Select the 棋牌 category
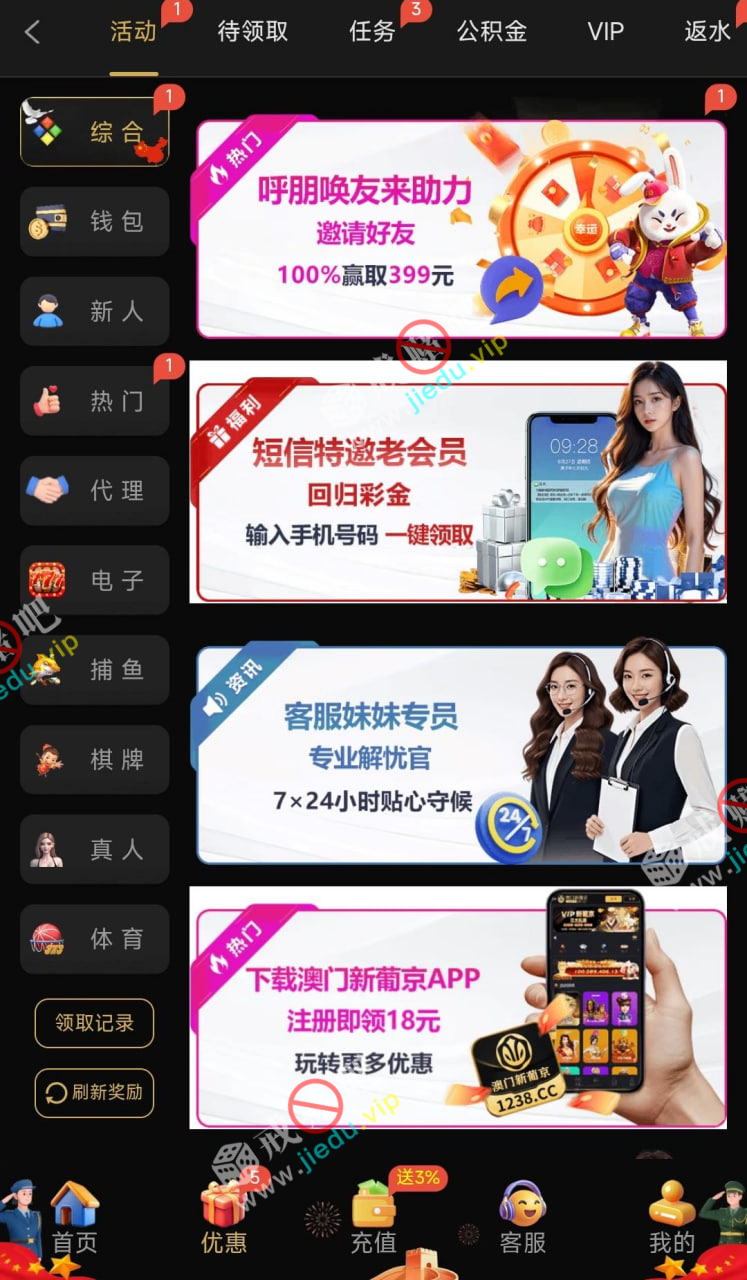Image resolution: width=747 pixels, height=1280 pixels. pyautogui.click(x=95, y=760)
